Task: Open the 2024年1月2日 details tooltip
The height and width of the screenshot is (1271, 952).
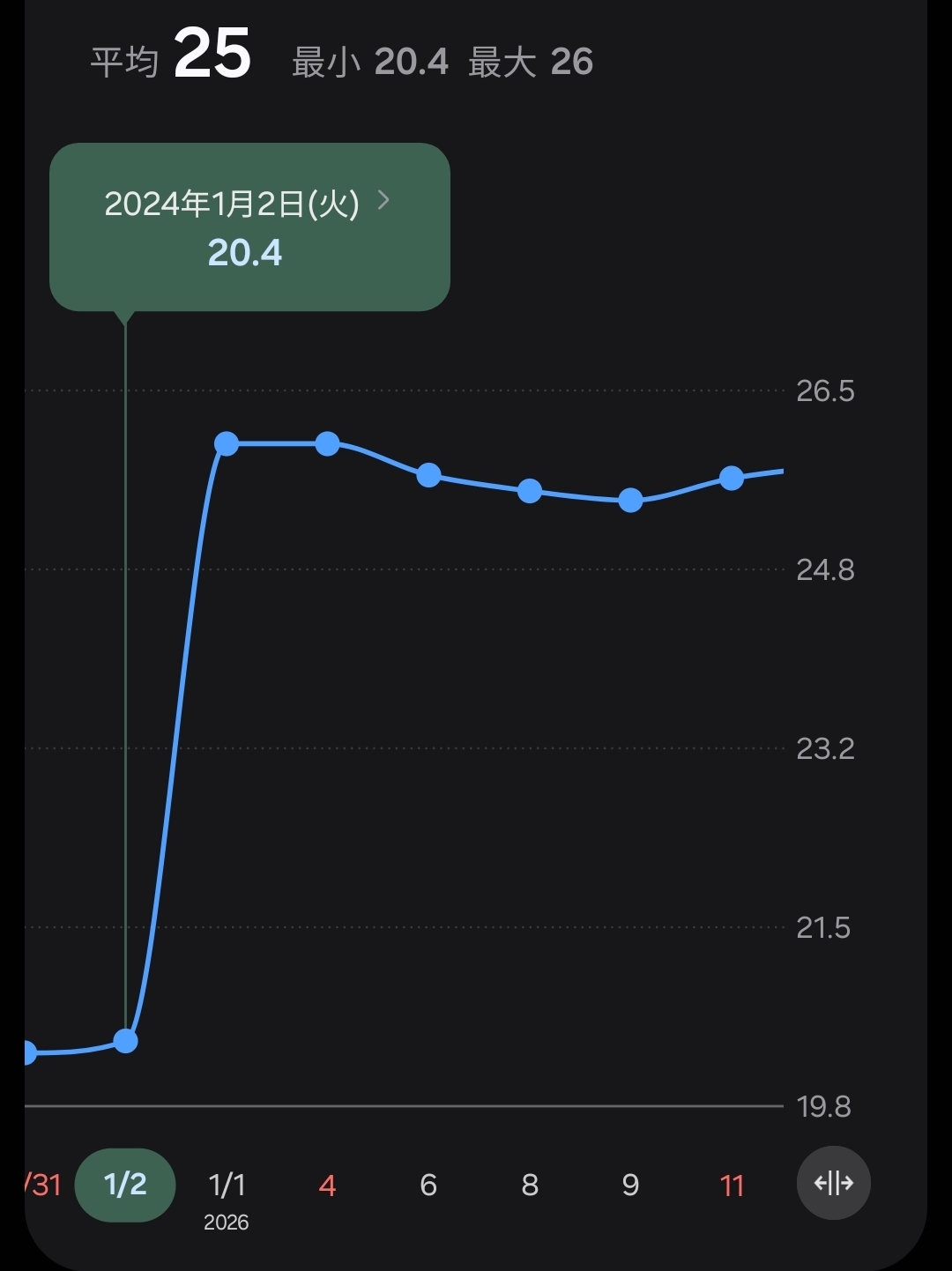Action: 249,227
